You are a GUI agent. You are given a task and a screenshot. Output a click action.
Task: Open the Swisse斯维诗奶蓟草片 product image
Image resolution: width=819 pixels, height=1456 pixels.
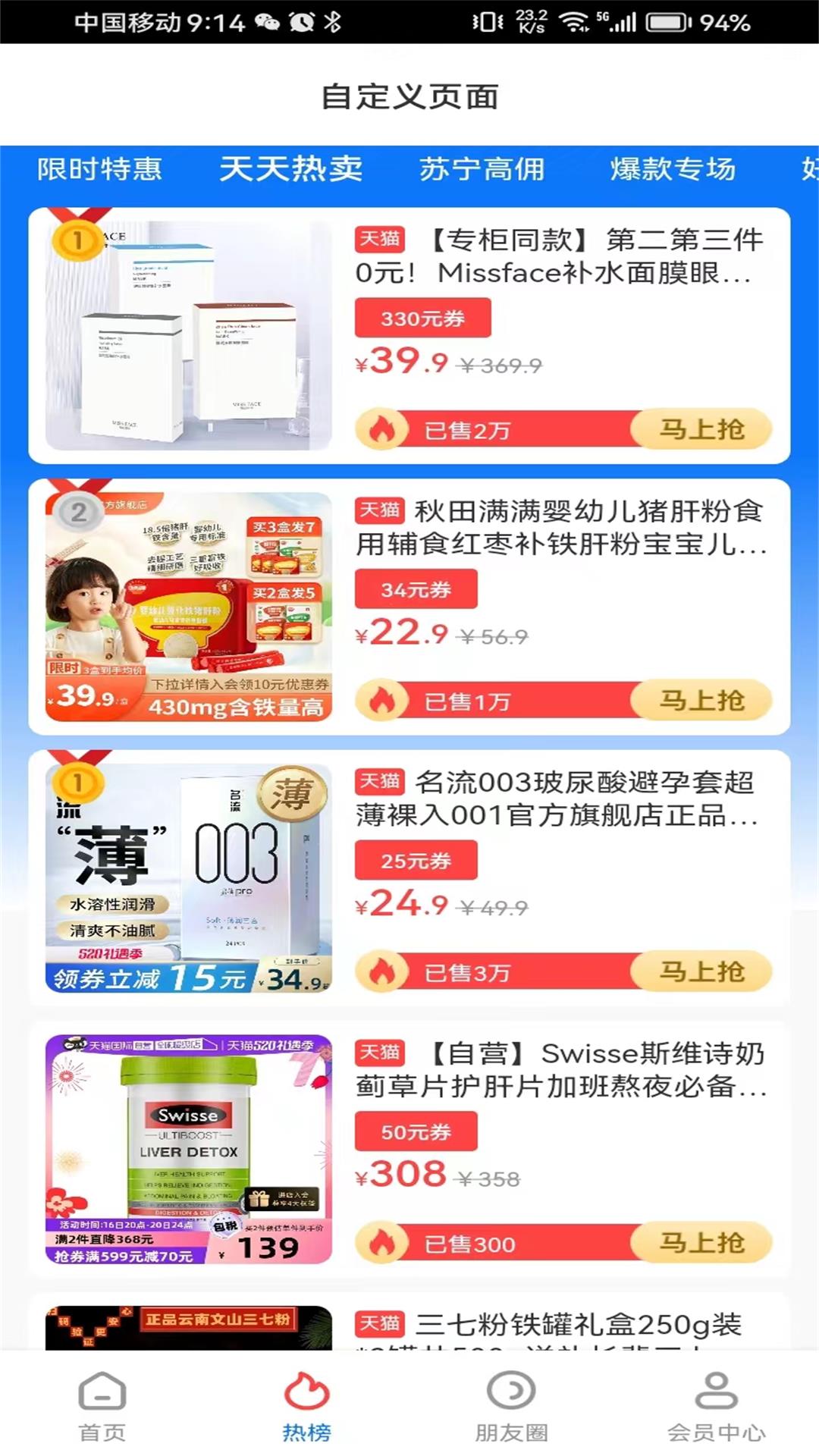click(188, 1149)
